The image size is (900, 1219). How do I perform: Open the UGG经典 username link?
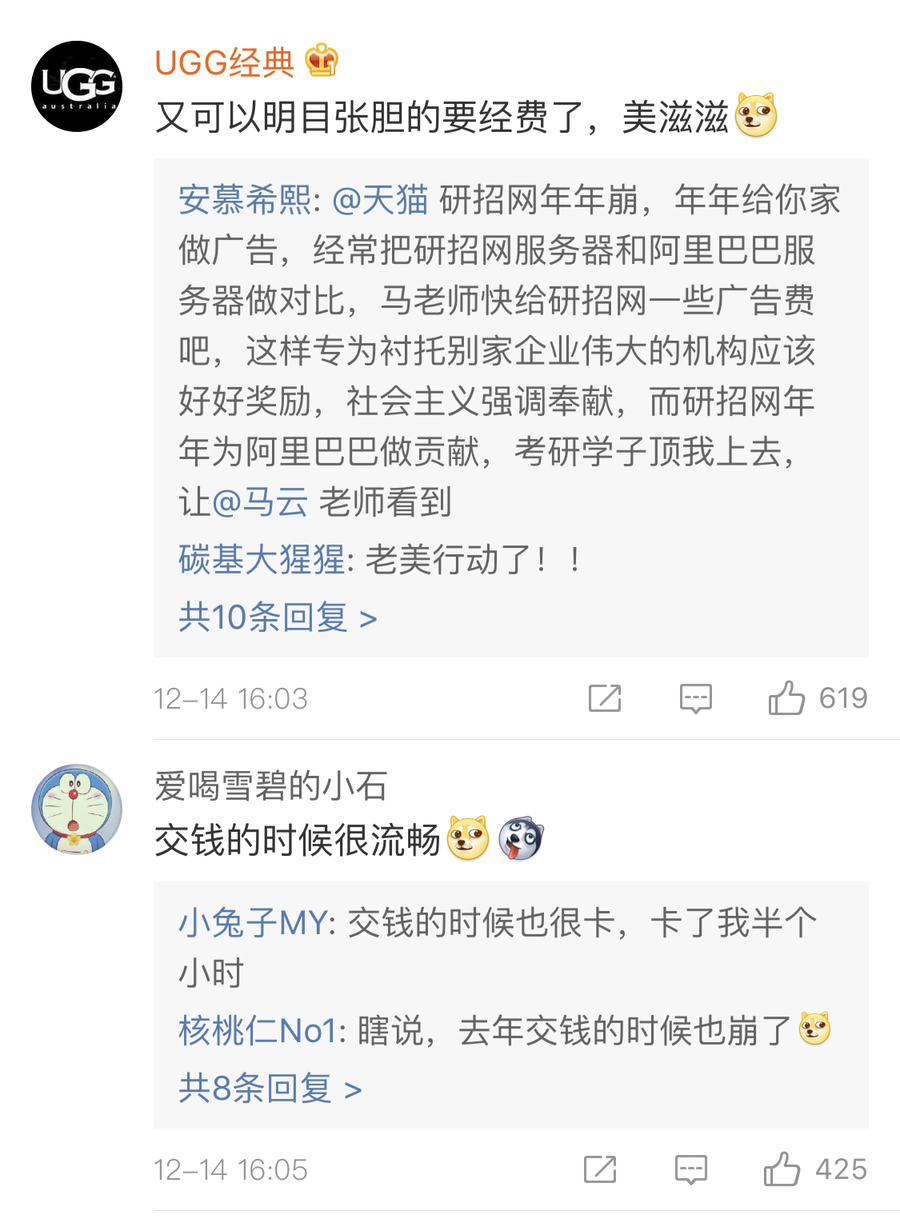coord(225,62)
